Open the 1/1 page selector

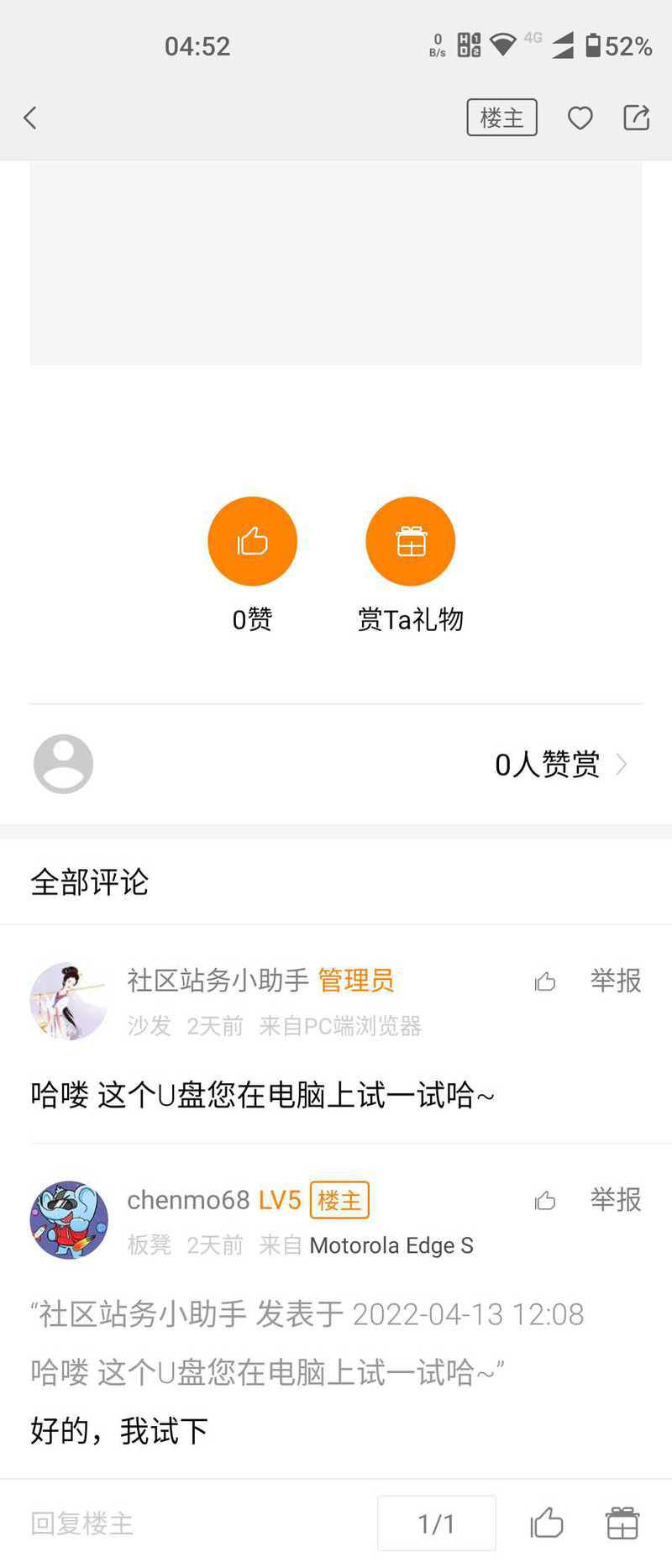[436, 1523]
